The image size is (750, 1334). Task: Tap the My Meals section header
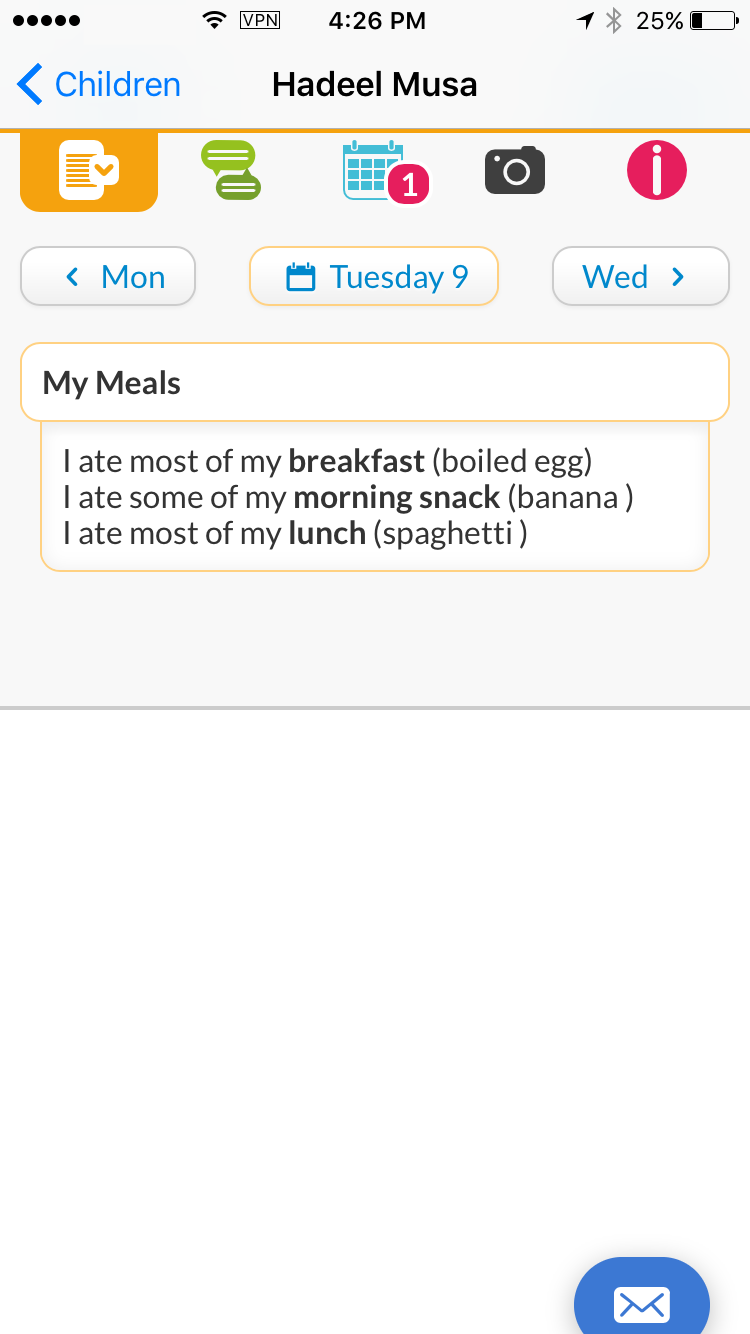coord(375,382)
